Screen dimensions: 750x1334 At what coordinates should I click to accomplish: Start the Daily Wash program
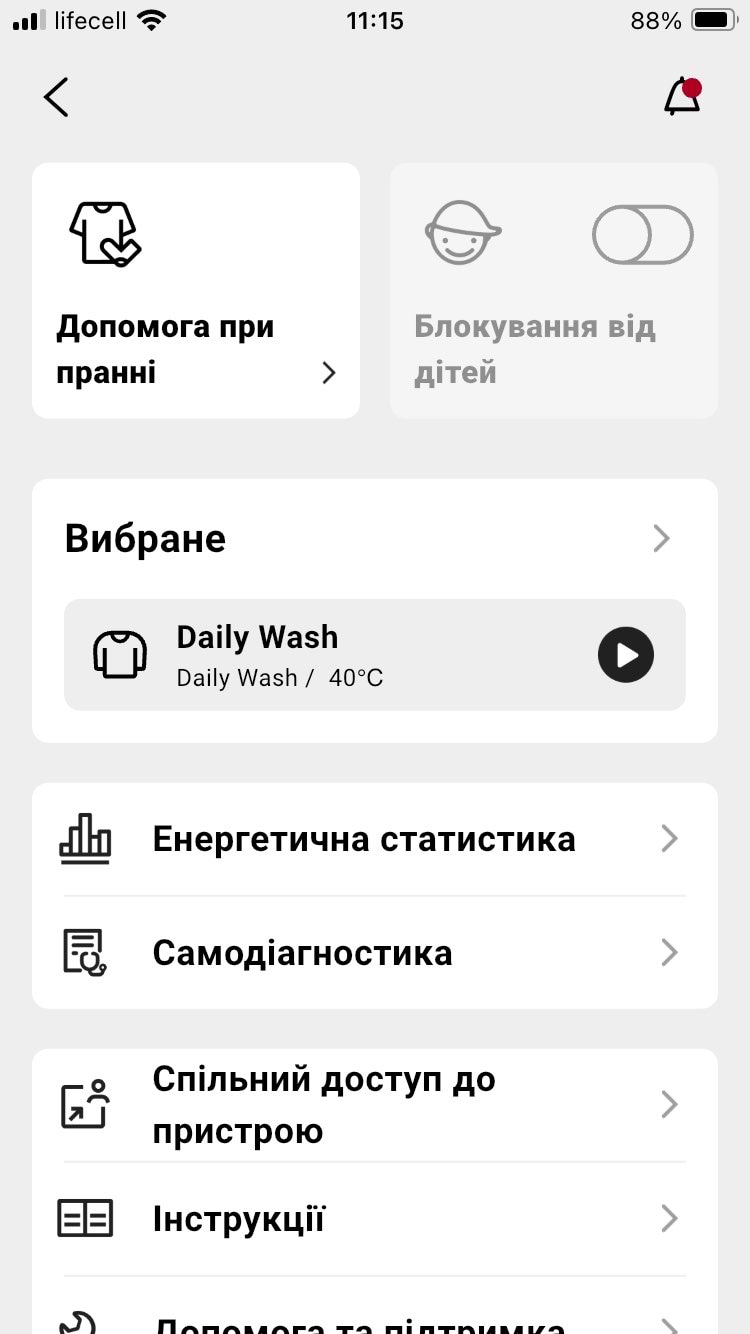(x=626, y=655)
